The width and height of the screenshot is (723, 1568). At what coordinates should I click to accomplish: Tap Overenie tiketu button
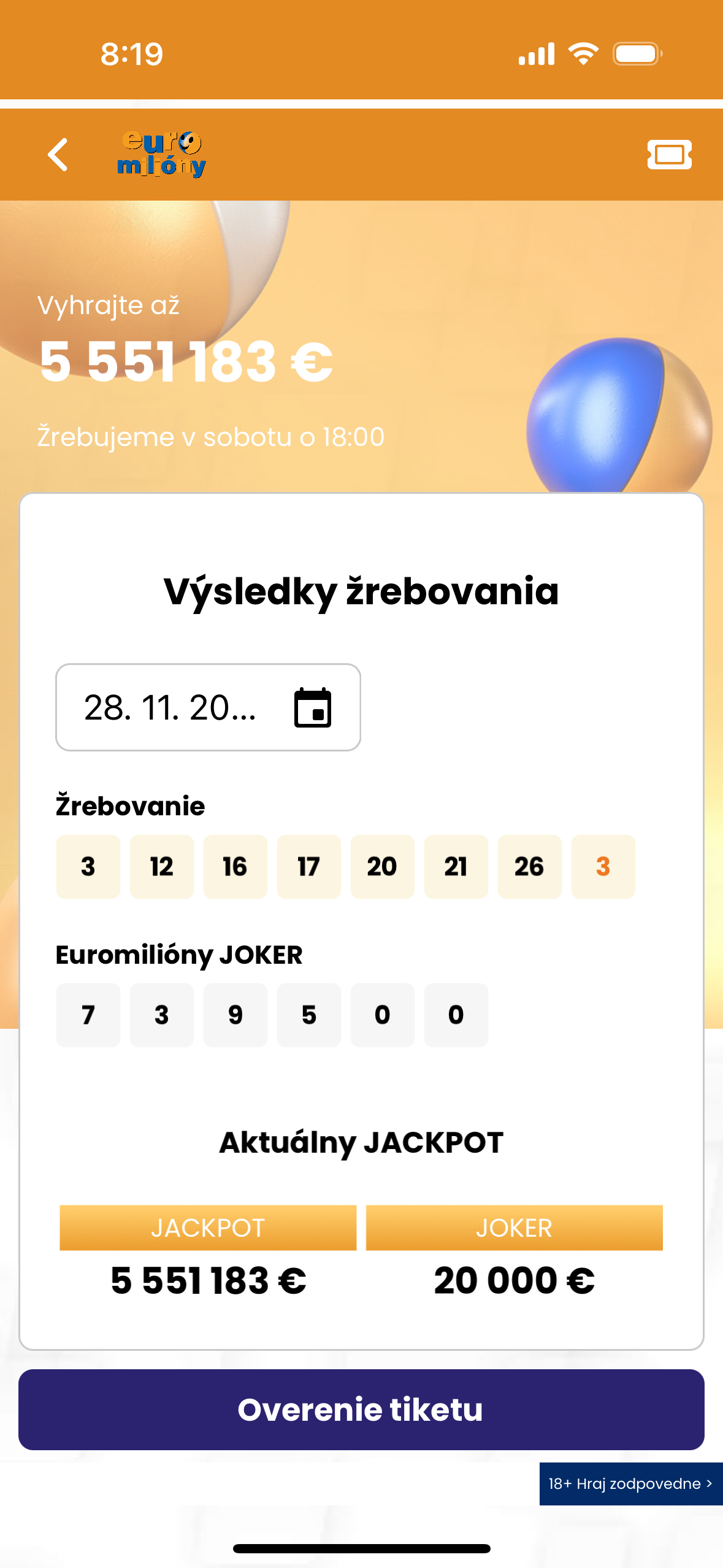point(361,1409)
